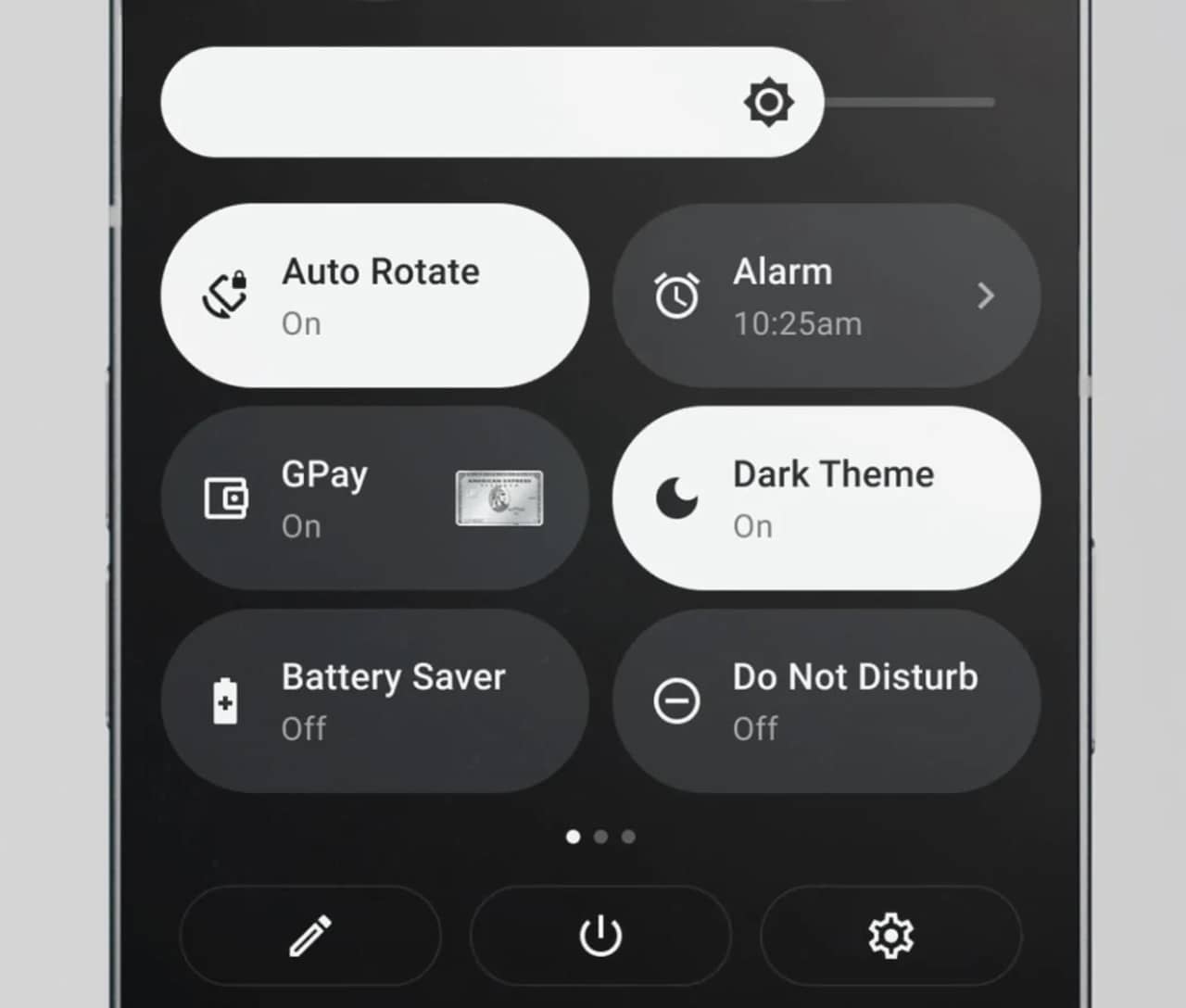Viewport: 1186px width, 1008px height.
Task: Open the GPay wallet tile
Action: click(x=374, y=498)
